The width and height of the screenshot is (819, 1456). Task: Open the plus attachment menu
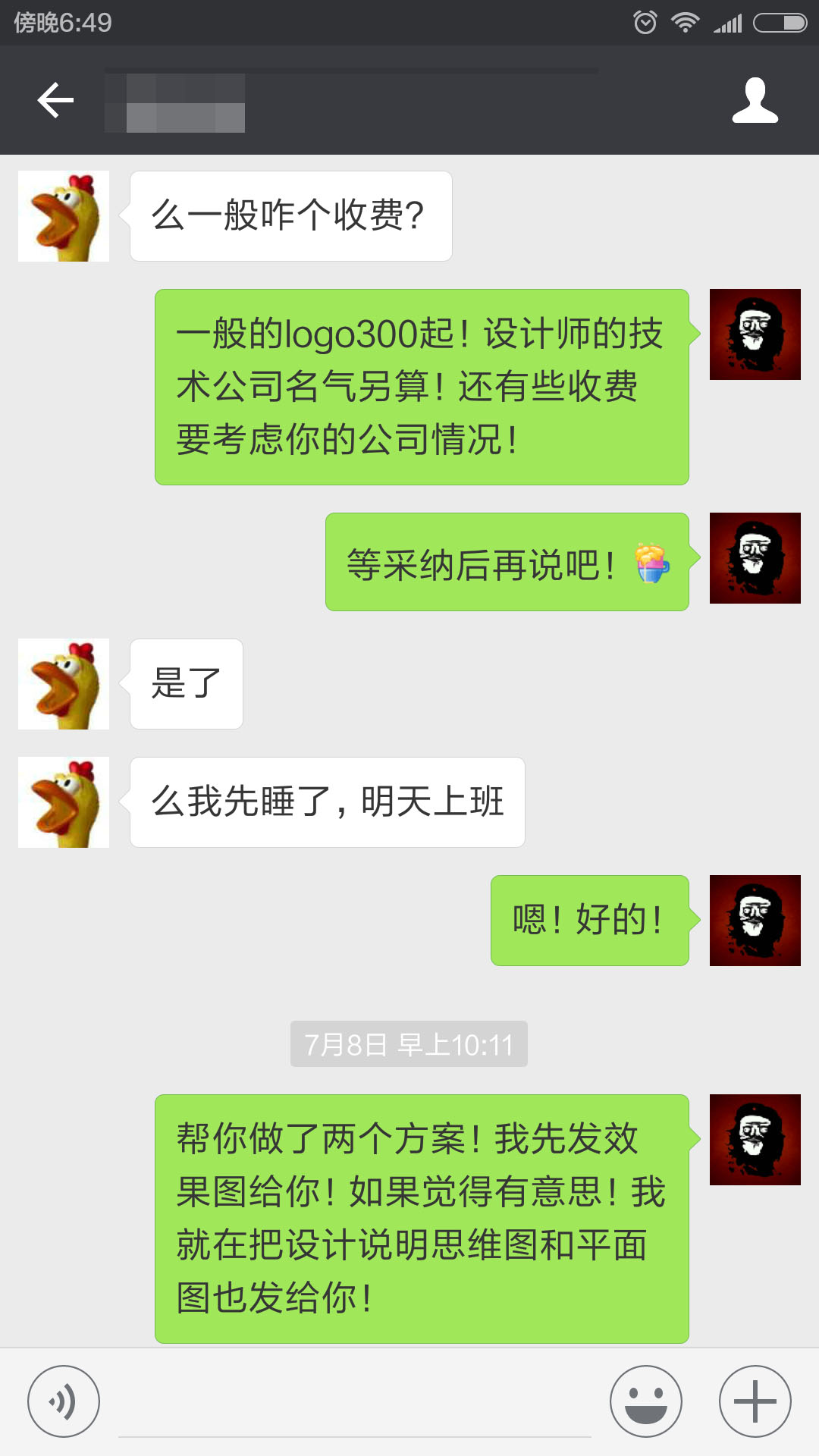(x=755, y=1401)
